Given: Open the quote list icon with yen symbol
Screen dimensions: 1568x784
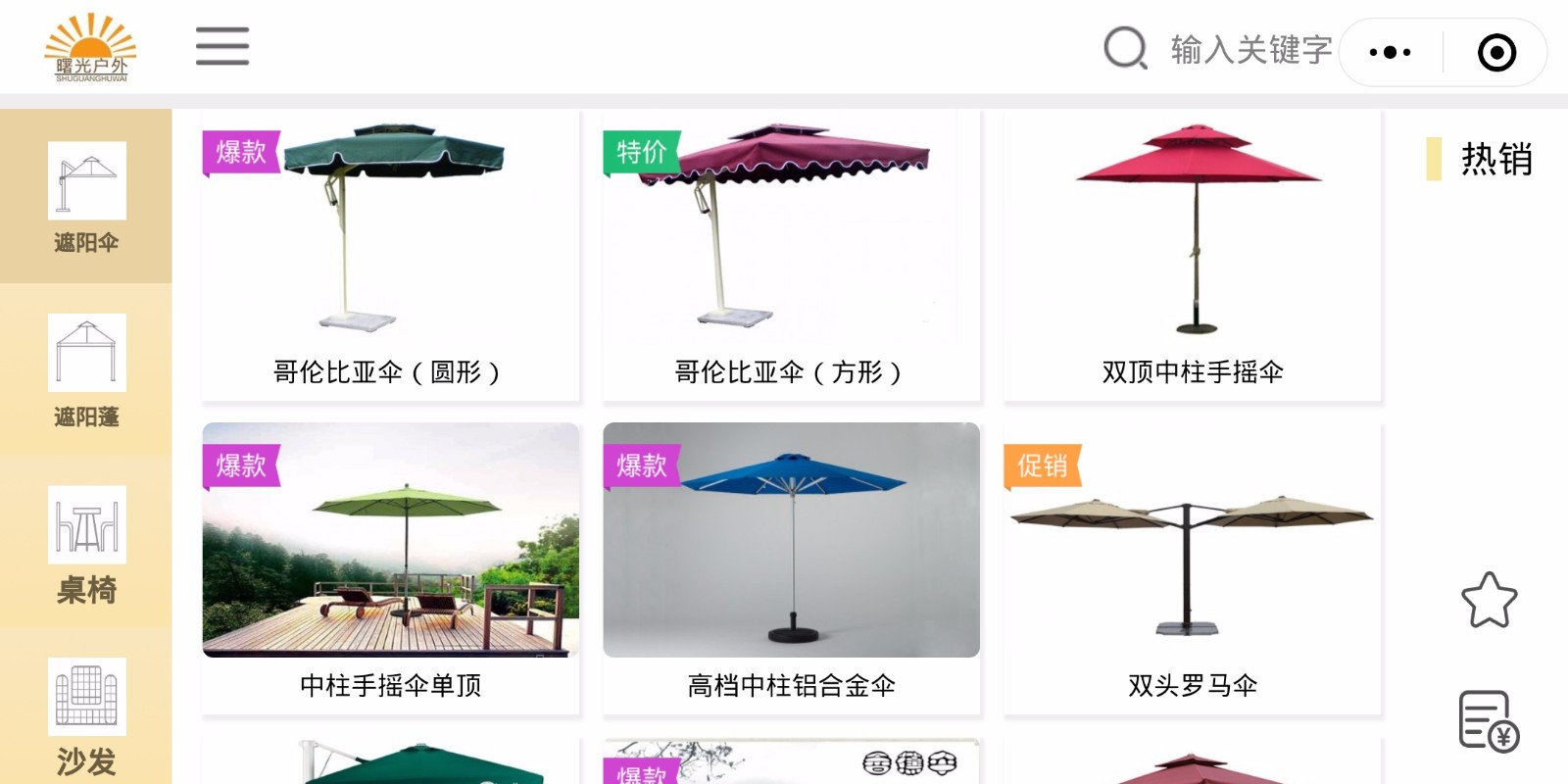Looking at the screenshot, I should [1489, 721].
